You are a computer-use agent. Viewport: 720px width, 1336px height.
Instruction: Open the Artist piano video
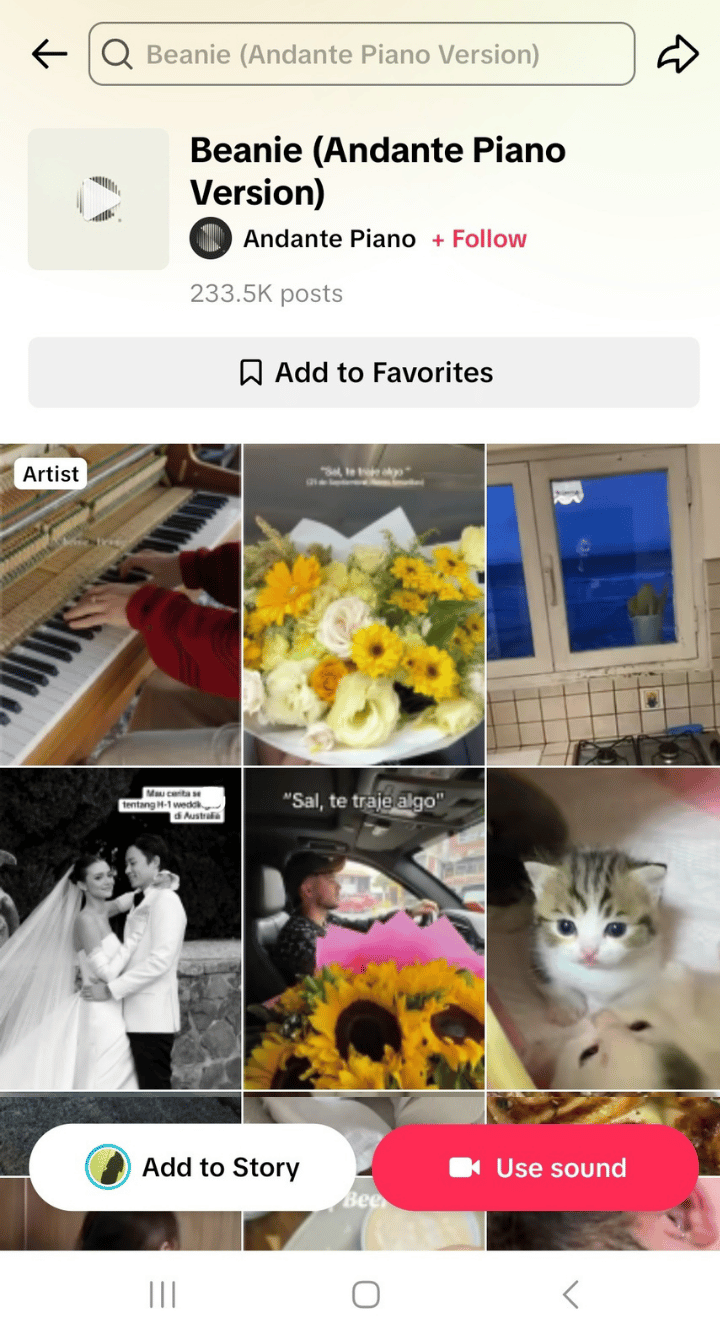tap(120, 605)
